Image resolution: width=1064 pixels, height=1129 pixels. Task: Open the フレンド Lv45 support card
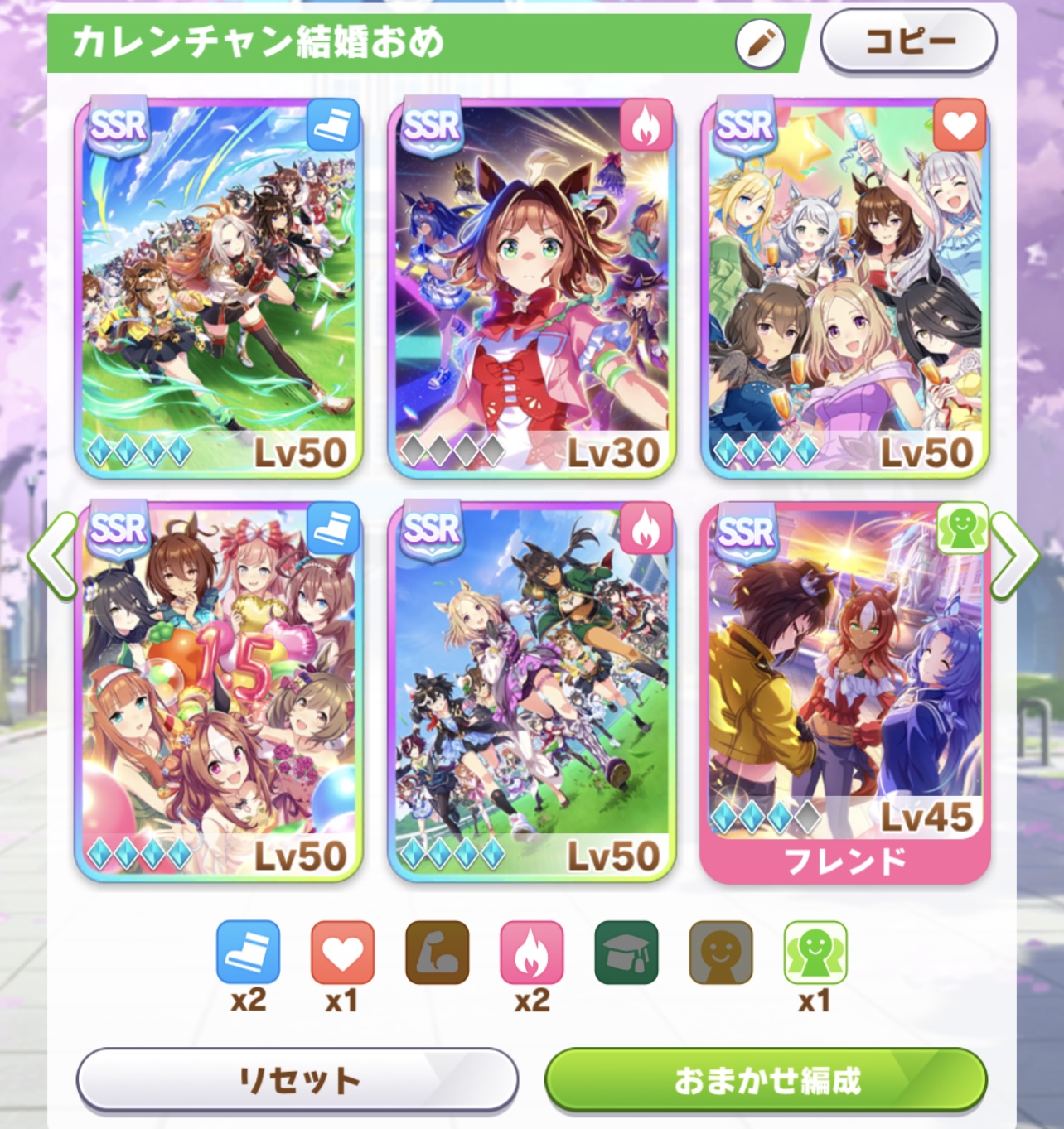[844, 691]
